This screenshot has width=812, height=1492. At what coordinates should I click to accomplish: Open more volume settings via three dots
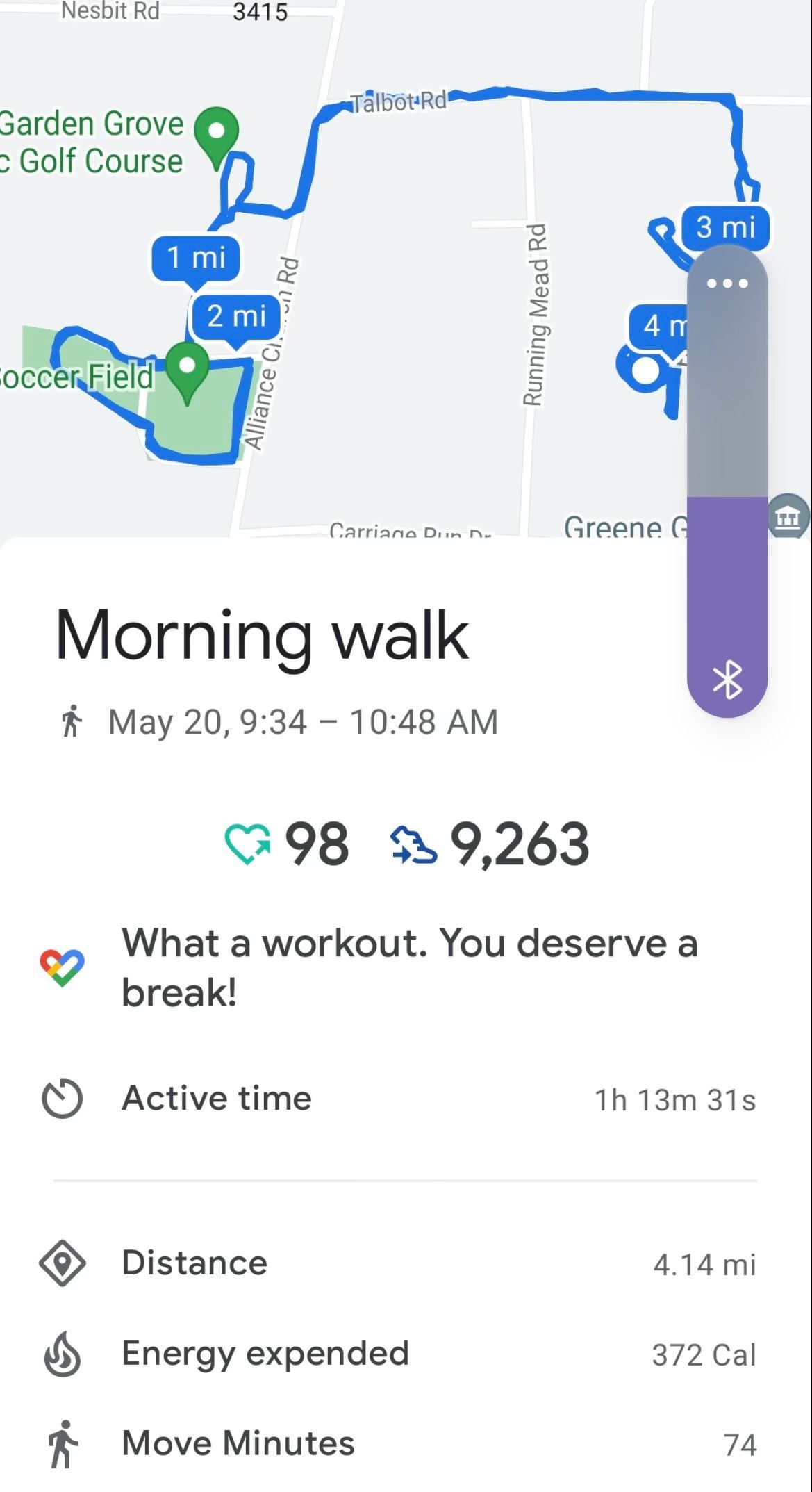click(x=727, y=284)
